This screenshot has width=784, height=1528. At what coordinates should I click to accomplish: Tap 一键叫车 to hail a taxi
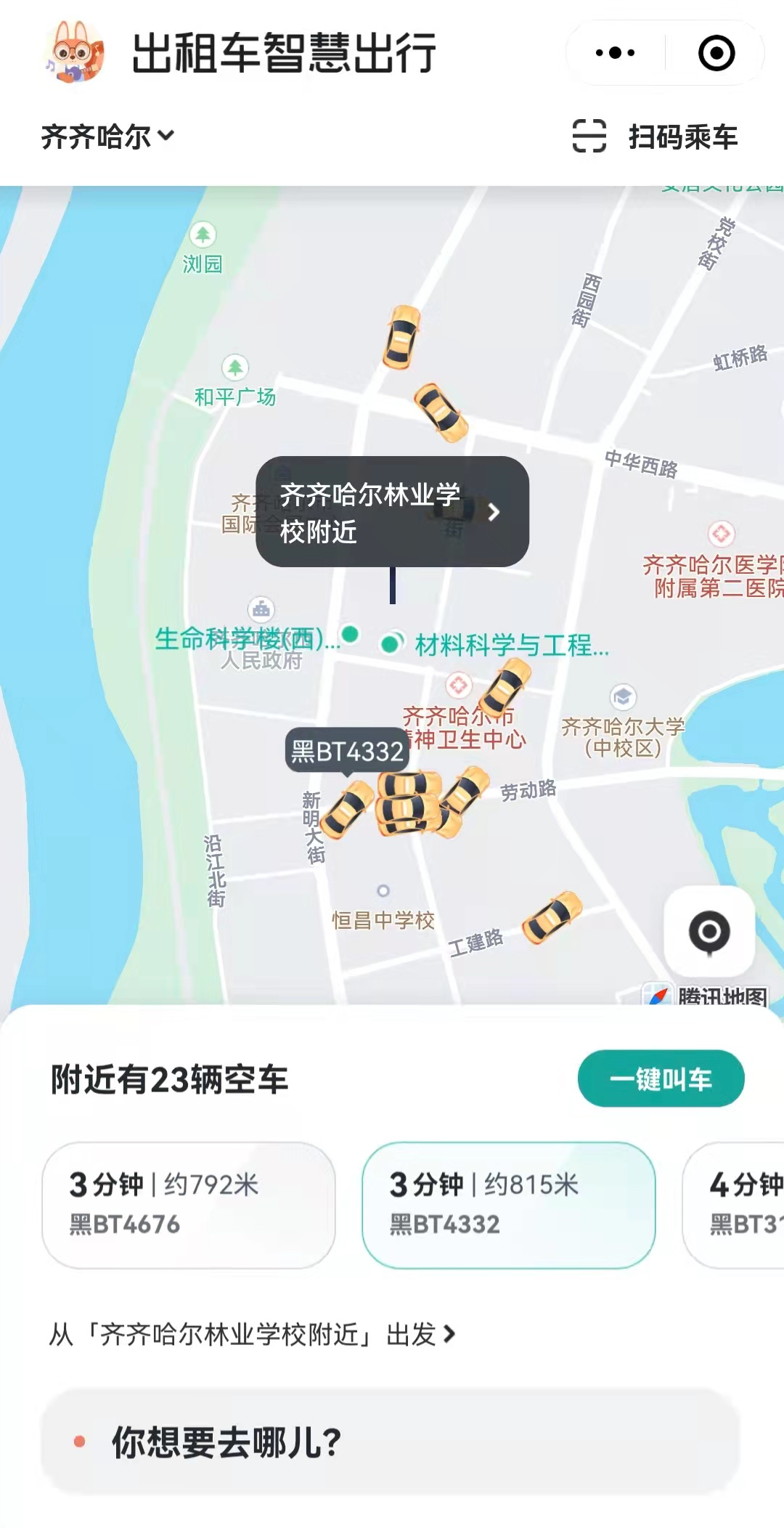tap(661, 1078)
